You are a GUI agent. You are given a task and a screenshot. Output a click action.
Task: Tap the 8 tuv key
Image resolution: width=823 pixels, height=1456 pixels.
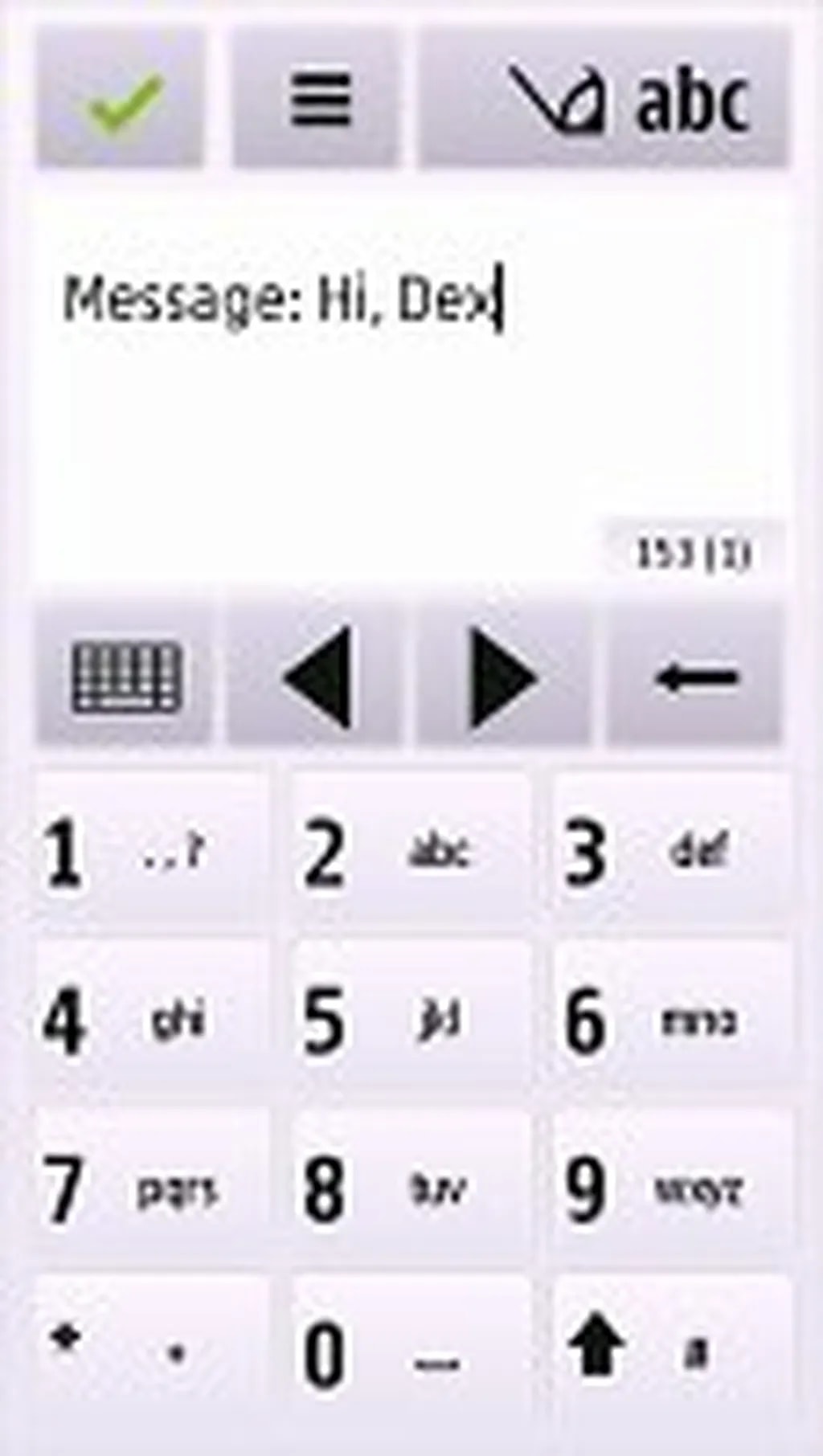tap(410, 1189)
